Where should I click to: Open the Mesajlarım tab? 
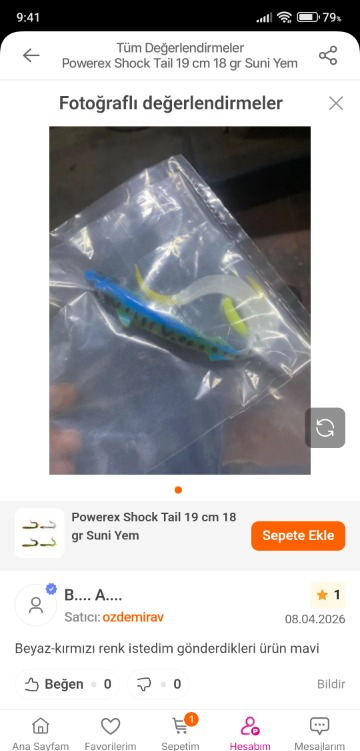point(319,733)
